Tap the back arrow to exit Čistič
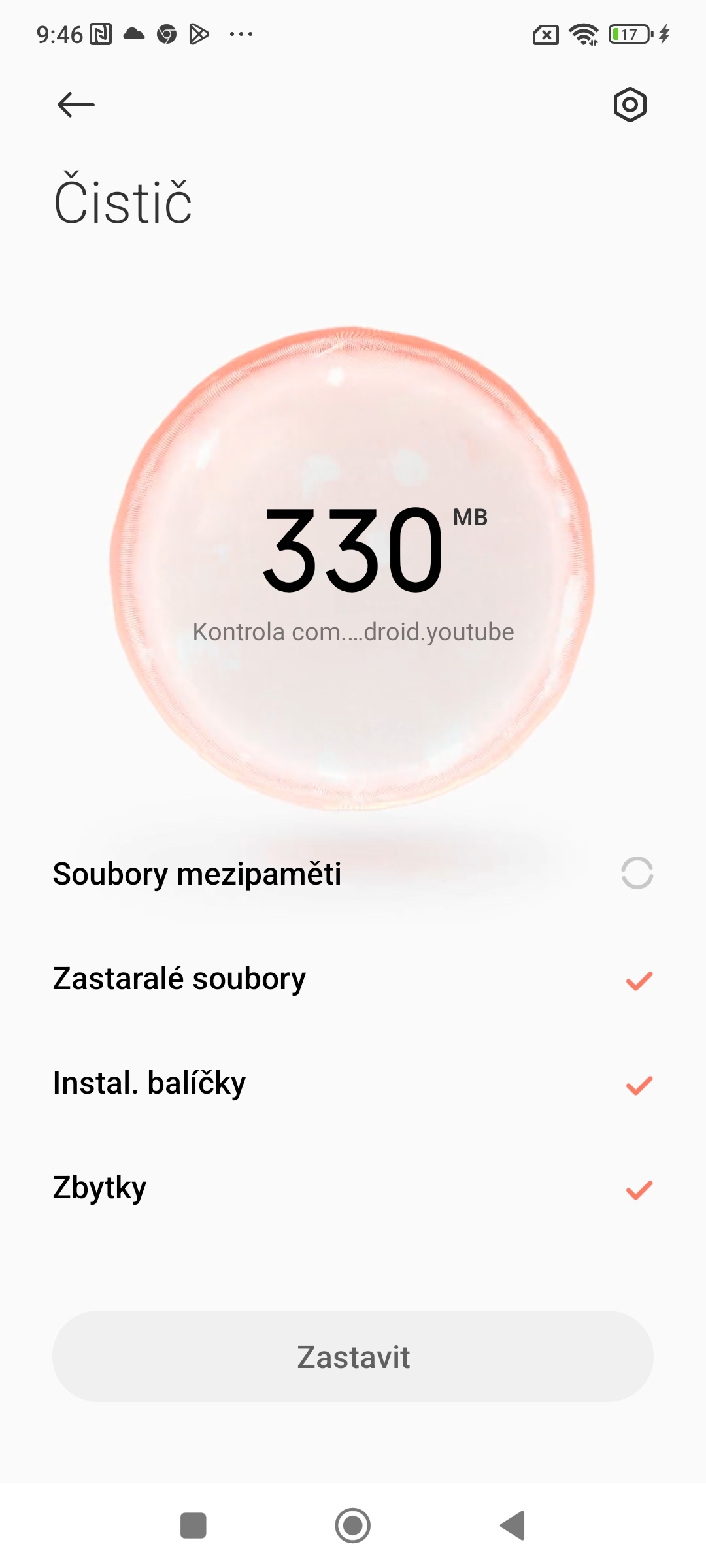Image resolution: width=706 pixels, height=1568 pixels. pos(75,104)
